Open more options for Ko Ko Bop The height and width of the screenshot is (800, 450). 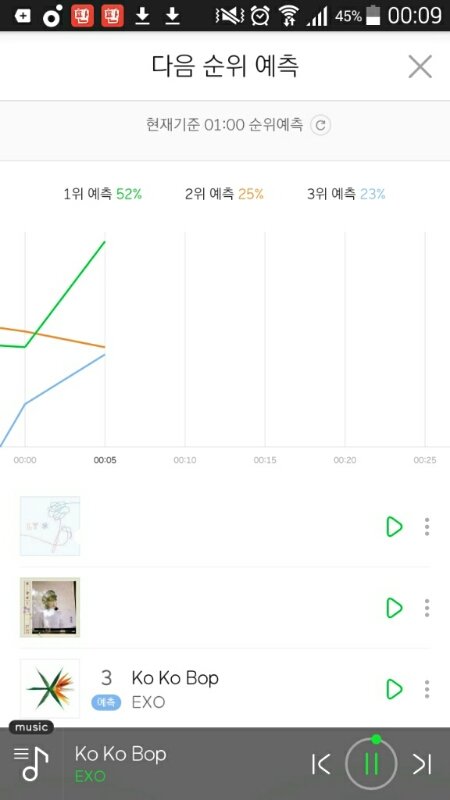coord(427,689)
